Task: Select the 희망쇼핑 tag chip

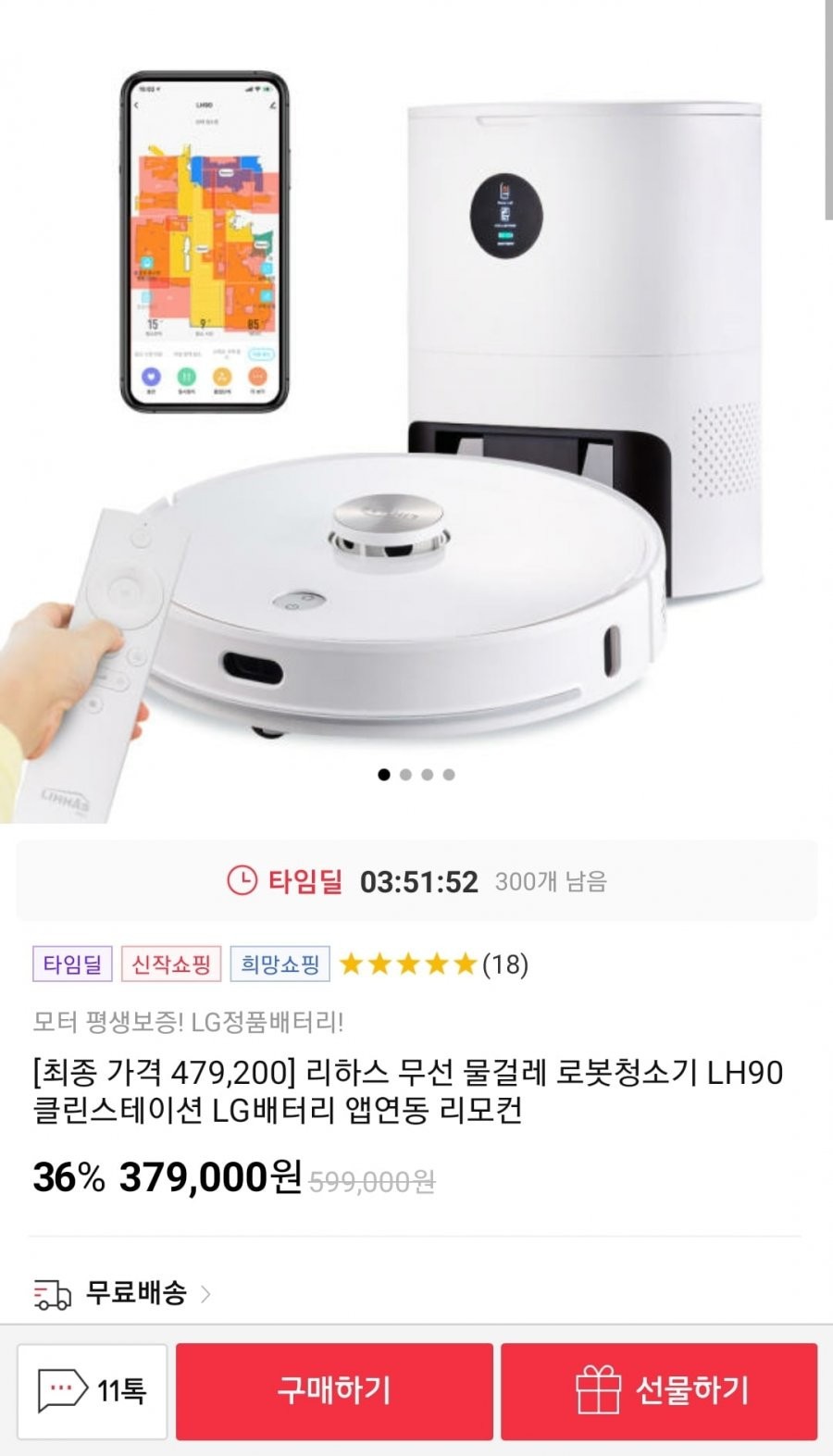Action: click(280, 964)
